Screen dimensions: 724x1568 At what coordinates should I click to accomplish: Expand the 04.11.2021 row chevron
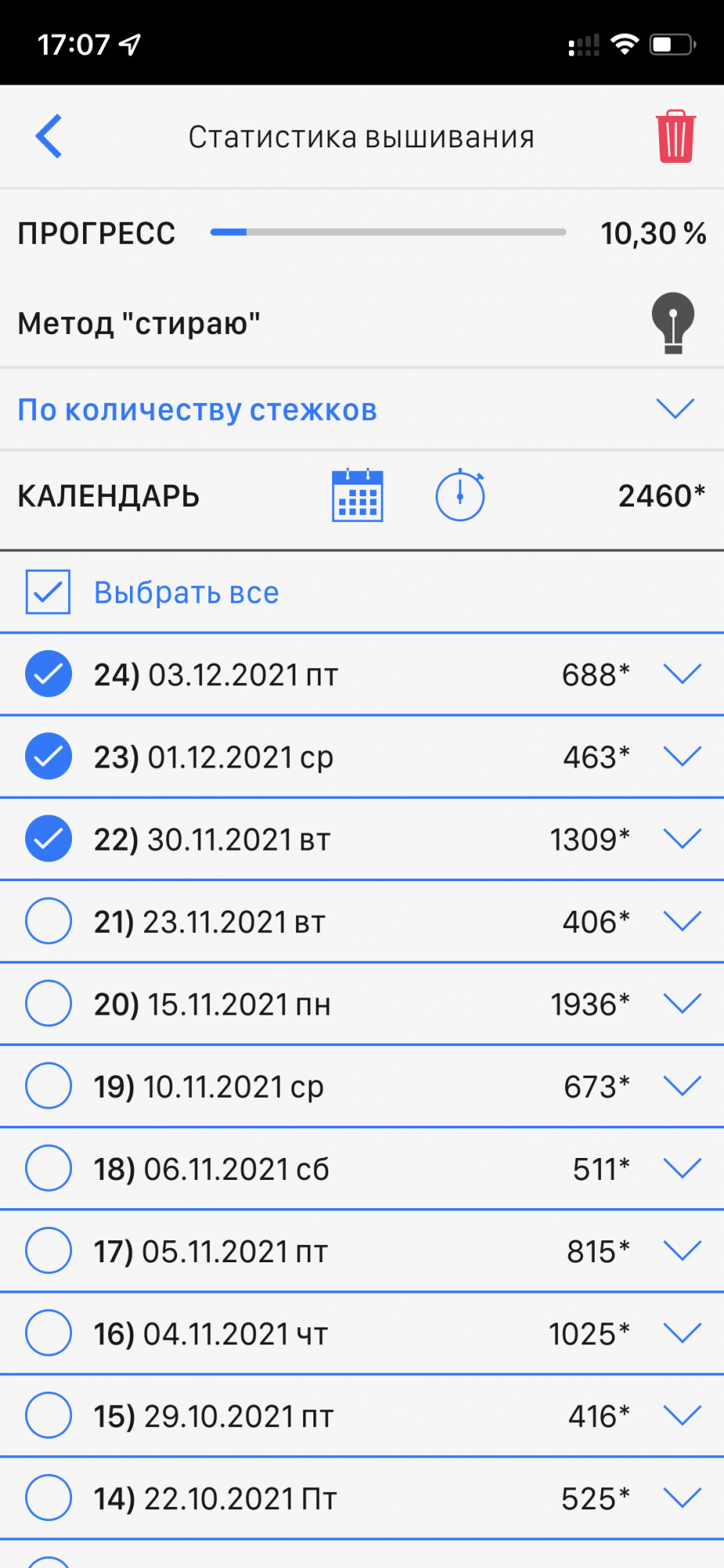[x=682, y=1333]
